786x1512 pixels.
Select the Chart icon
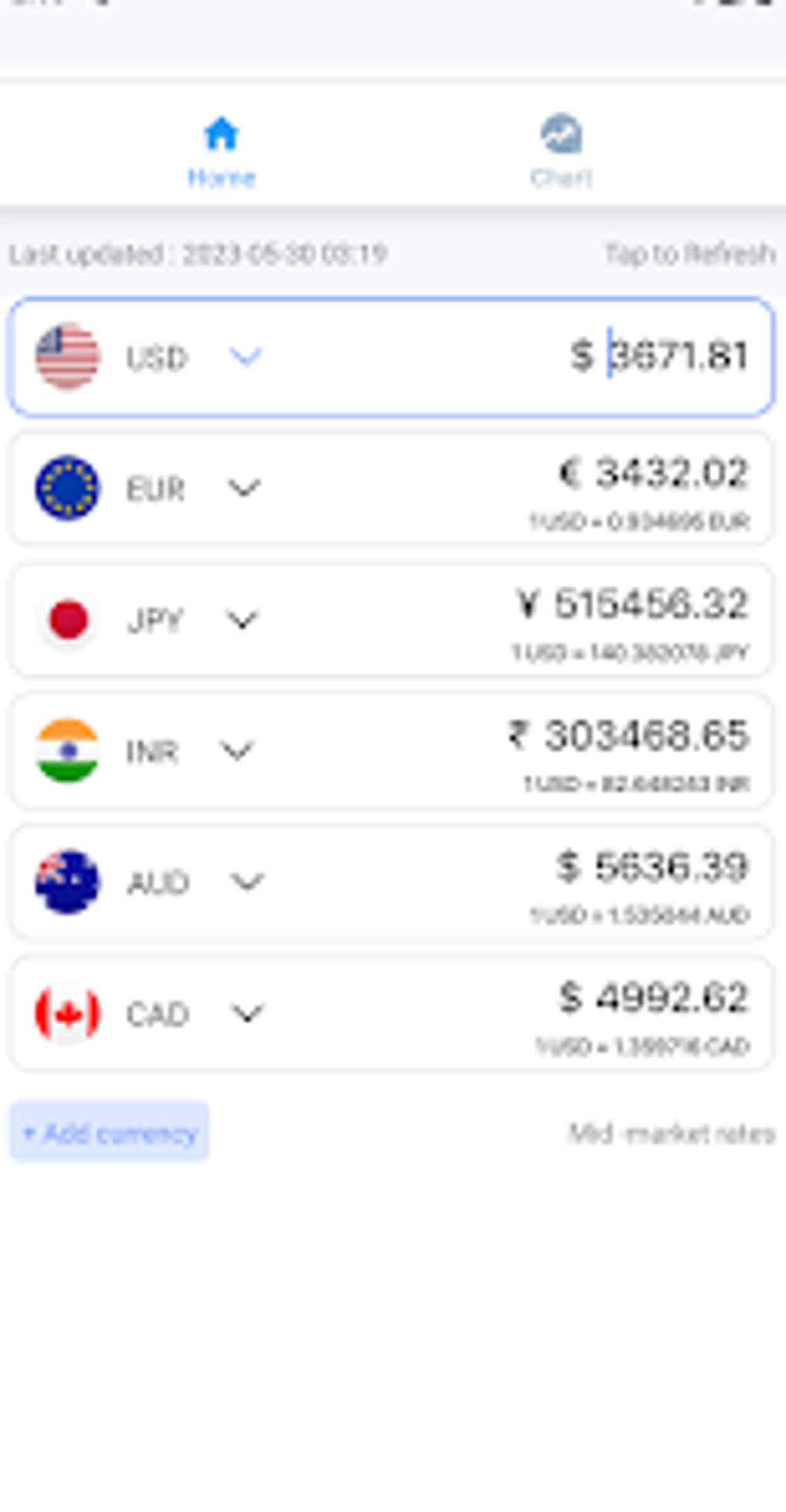(562, 133)
